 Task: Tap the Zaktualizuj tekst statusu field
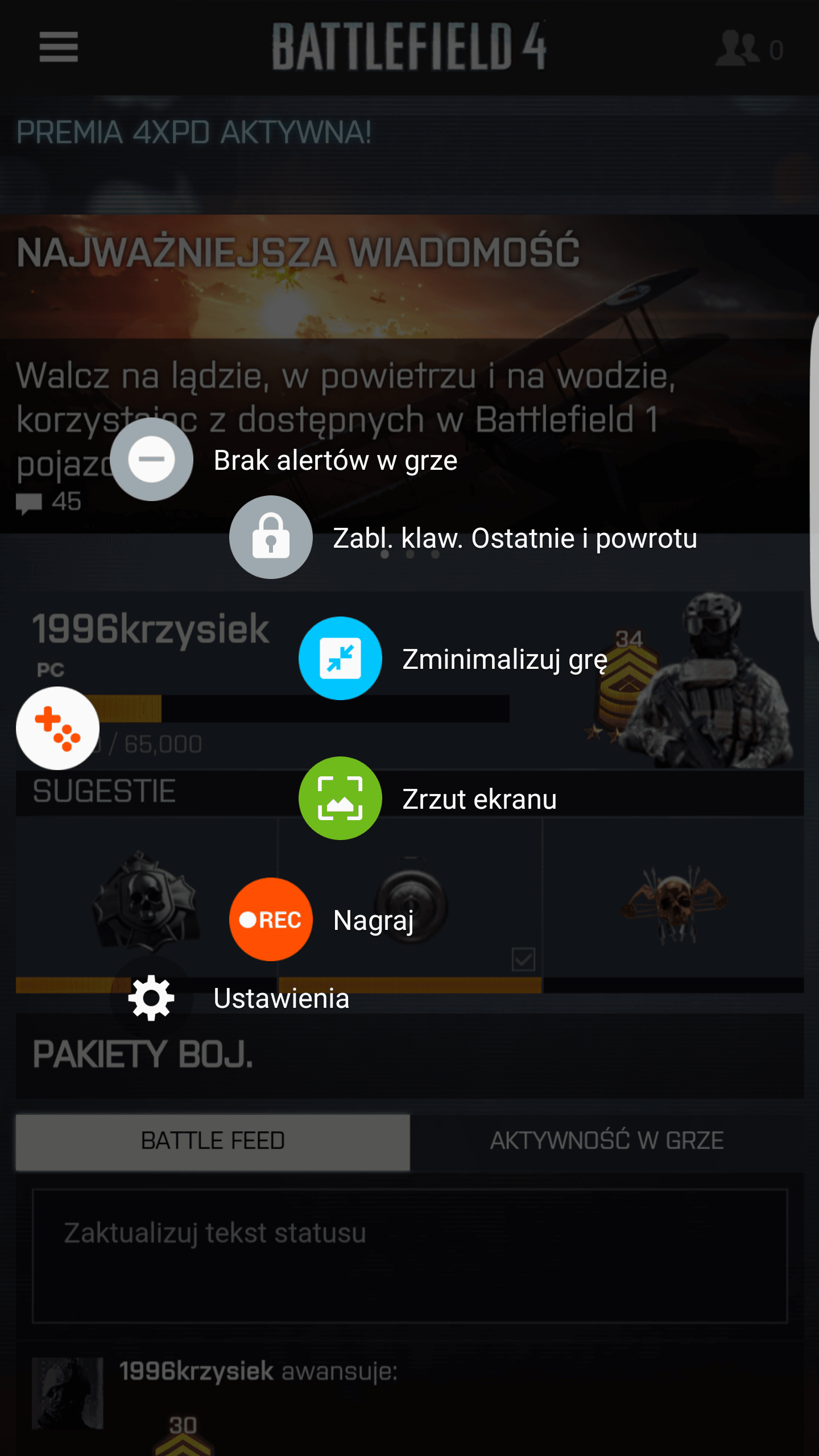(x=410, y=1256)
